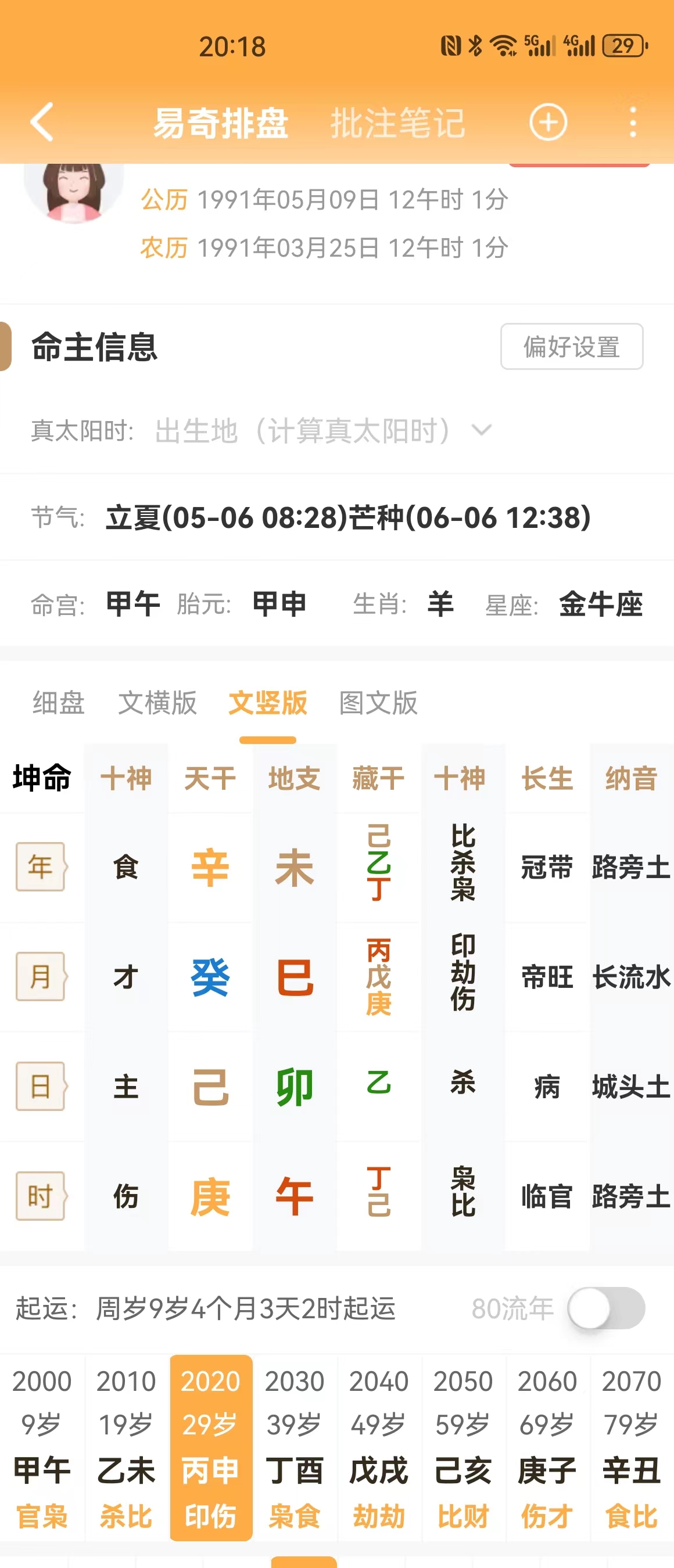Viewport: 674px width, 1568px height.
Task: Switch to the 图文版 view
Action: coord(378,703)
